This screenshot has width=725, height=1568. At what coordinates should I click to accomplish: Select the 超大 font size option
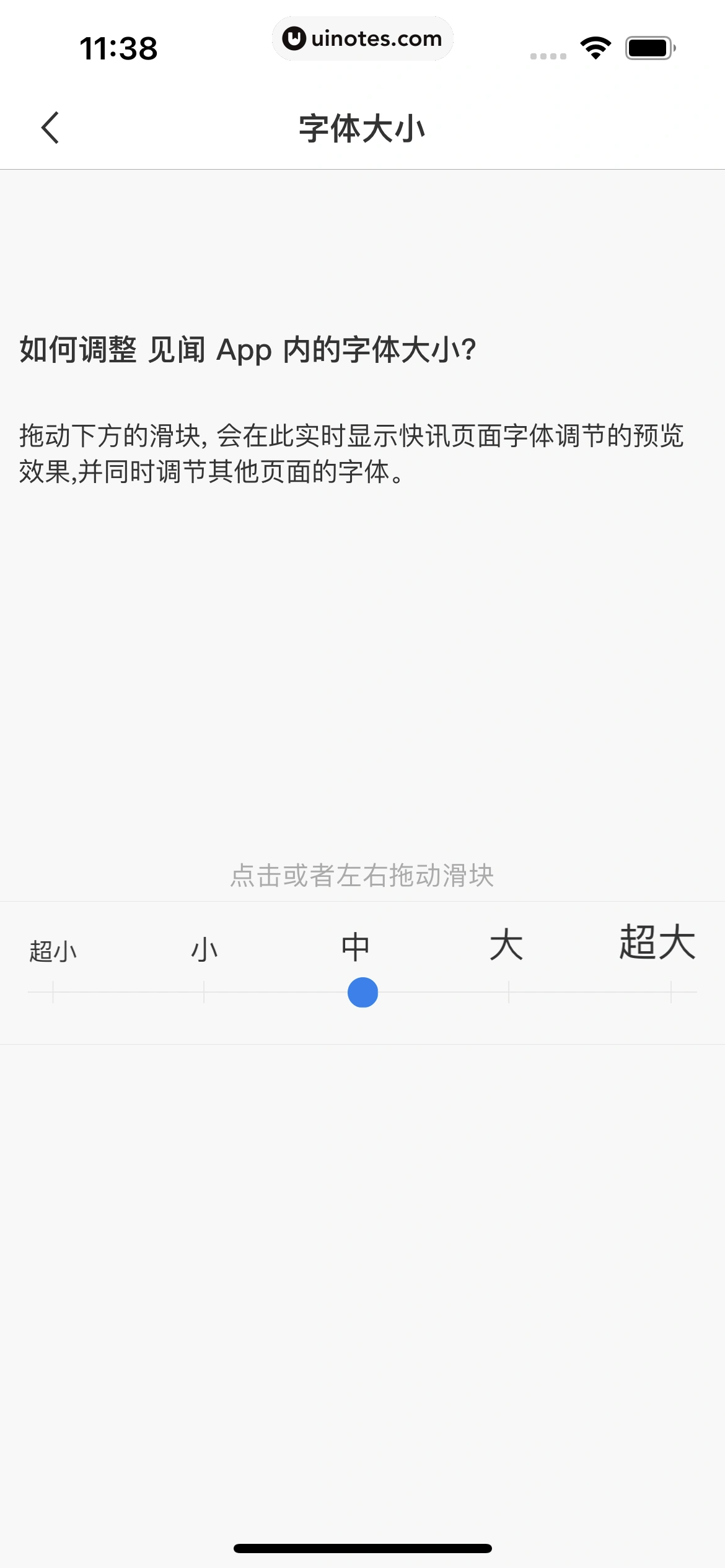657,944
